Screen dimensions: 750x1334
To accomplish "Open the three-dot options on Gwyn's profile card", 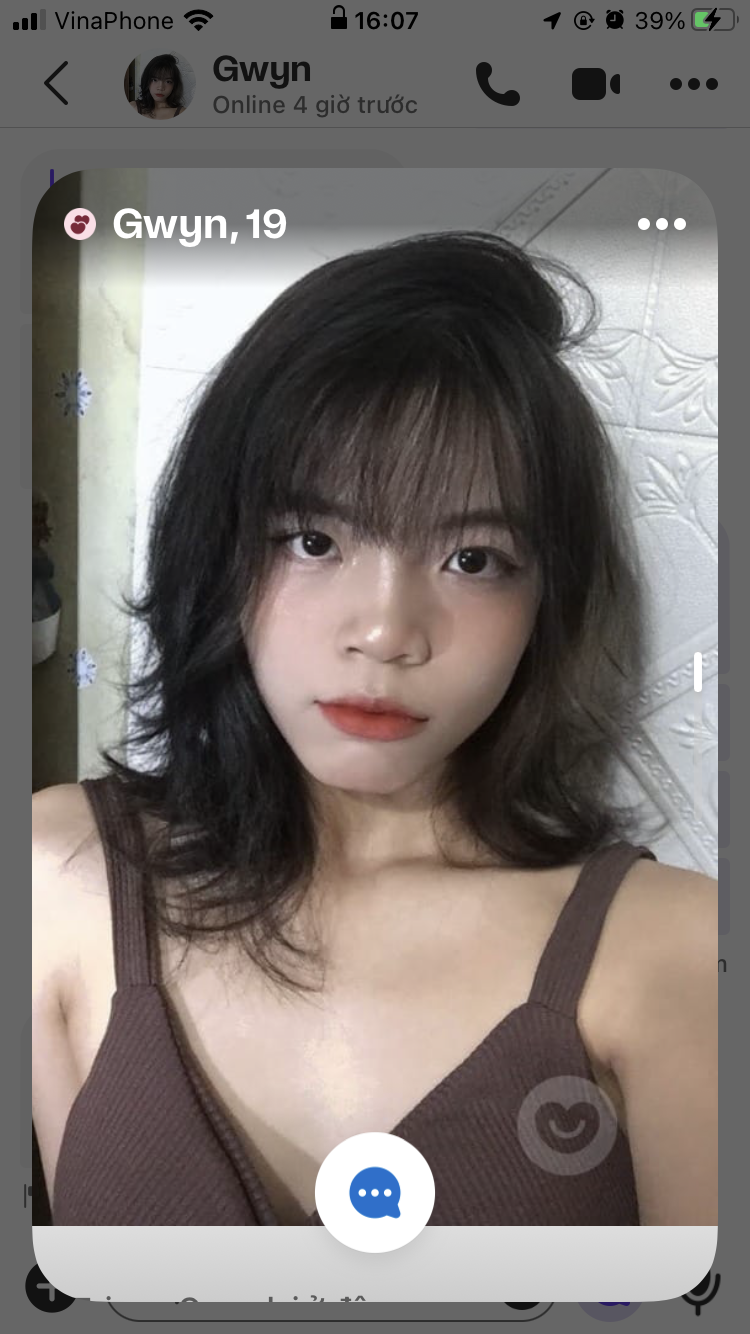I will [x=662, y=224].
